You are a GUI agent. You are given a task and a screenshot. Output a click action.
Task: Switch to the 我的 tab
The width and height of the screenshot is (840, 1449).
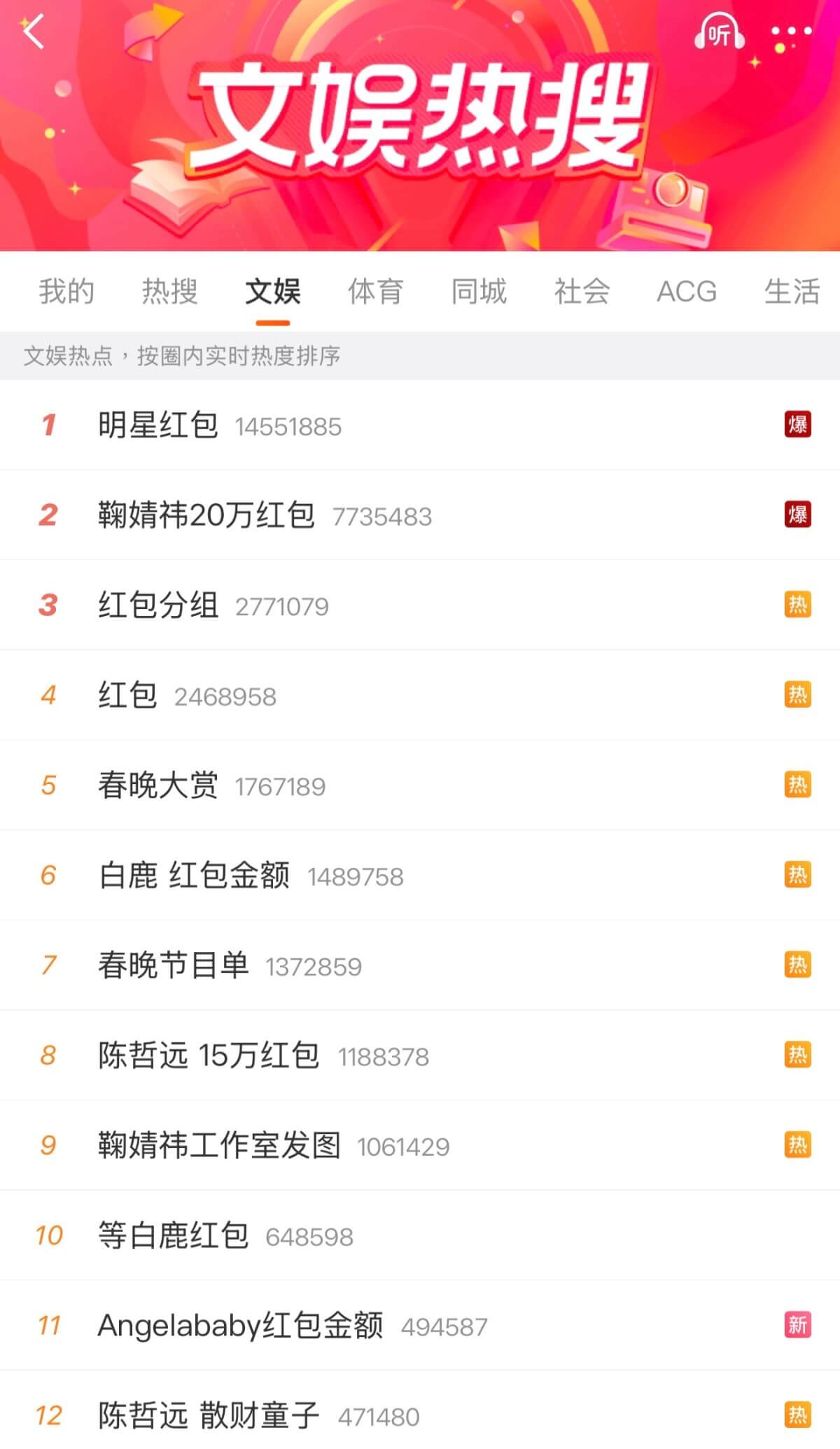click(x=66, y=291)
